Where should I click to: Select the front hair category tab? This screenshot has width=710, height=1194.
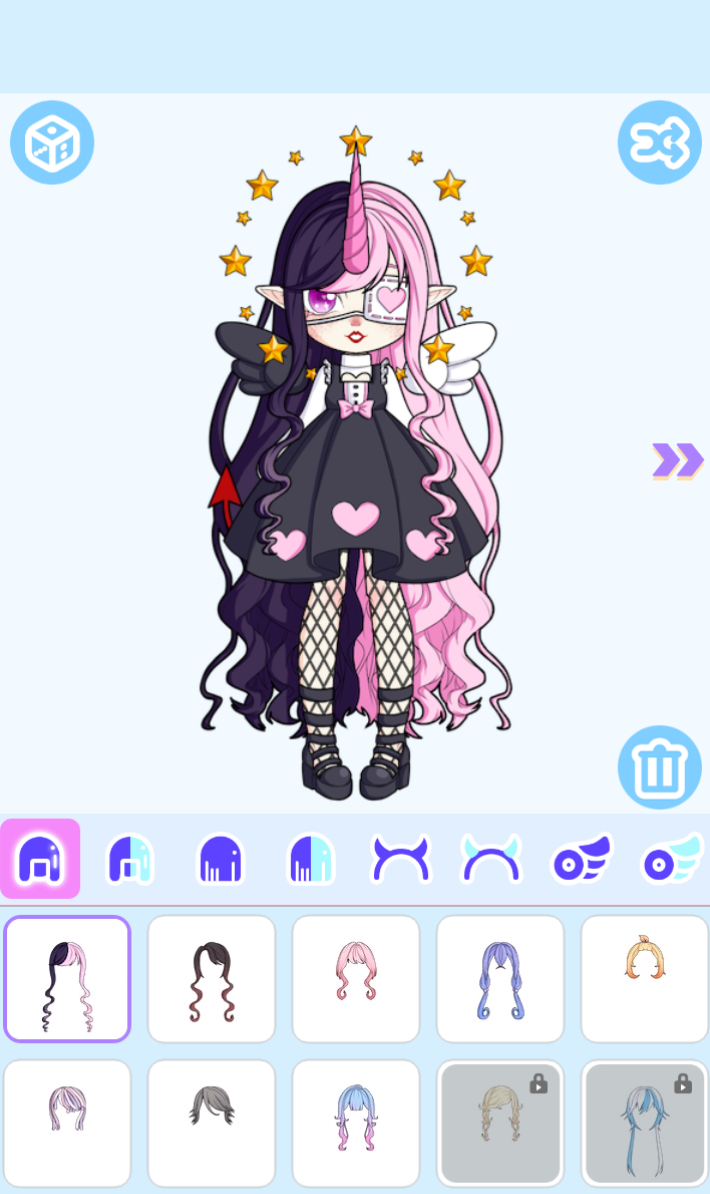(40, 859)
